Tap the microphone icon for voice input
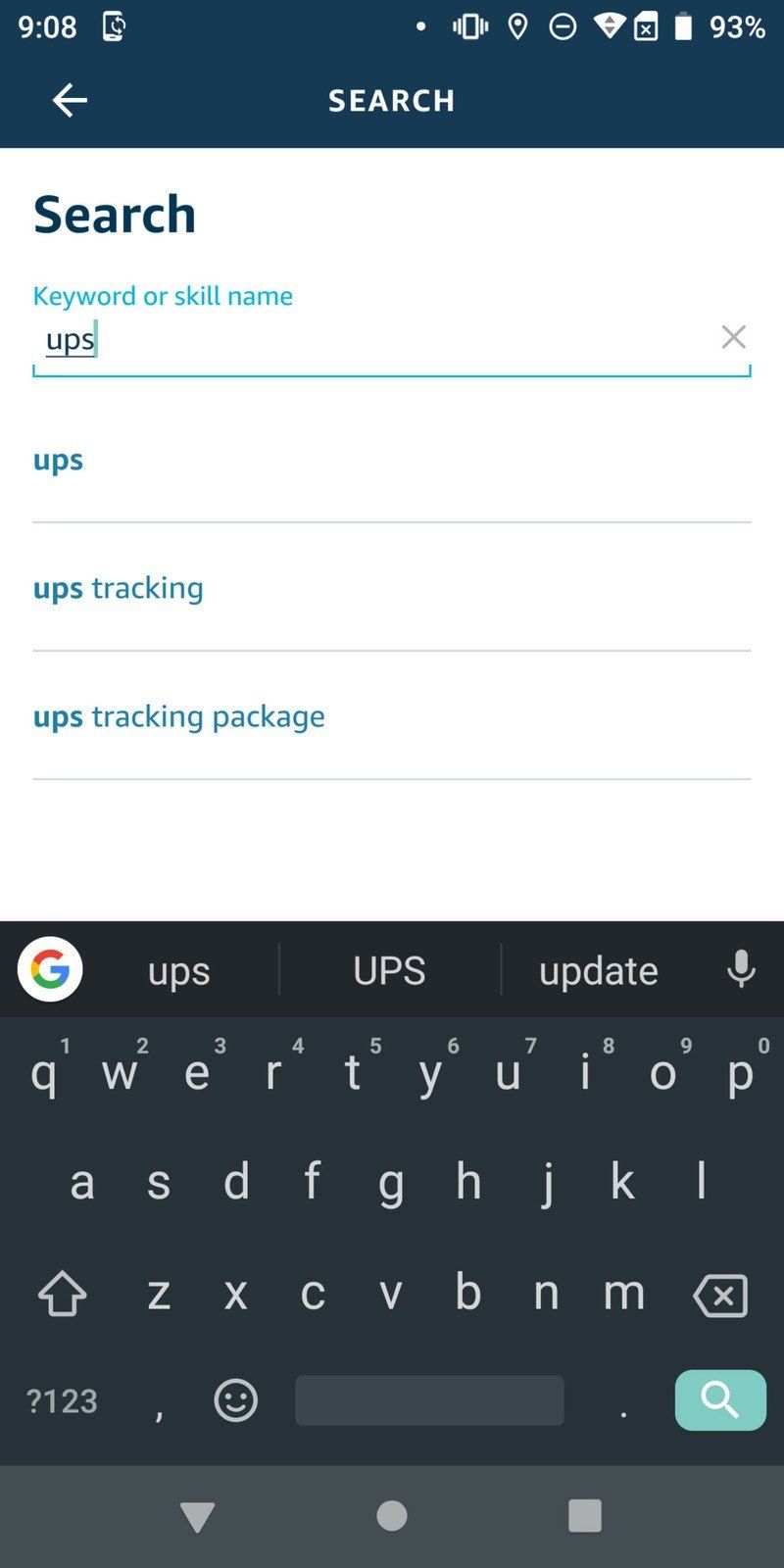 (x=739, y=969)
